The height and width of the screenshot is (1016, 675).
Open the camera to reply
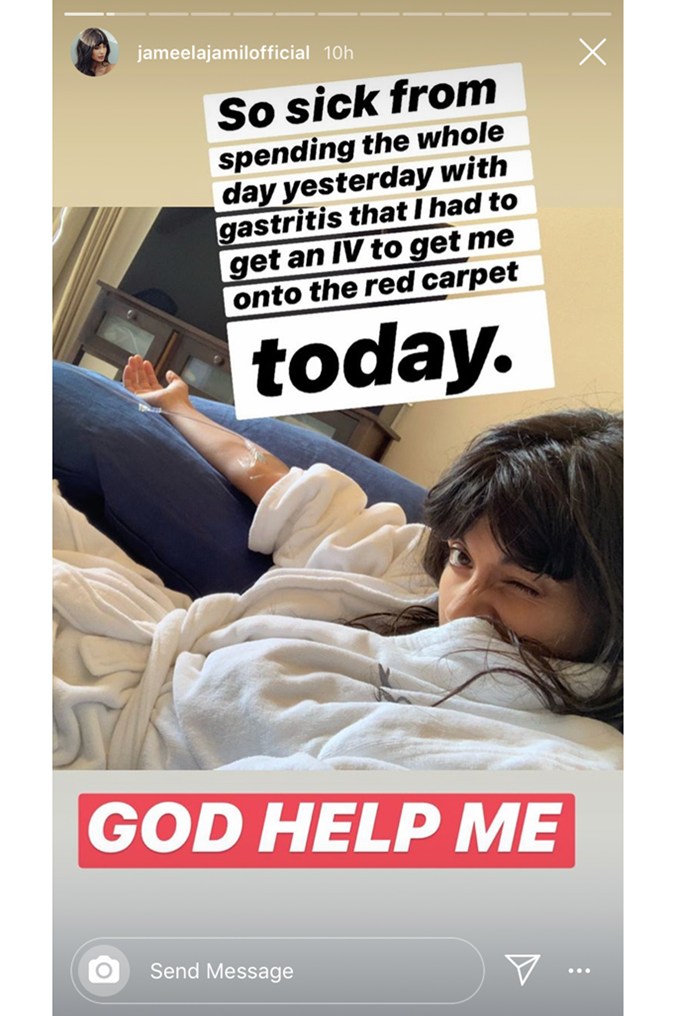(104, 970)
